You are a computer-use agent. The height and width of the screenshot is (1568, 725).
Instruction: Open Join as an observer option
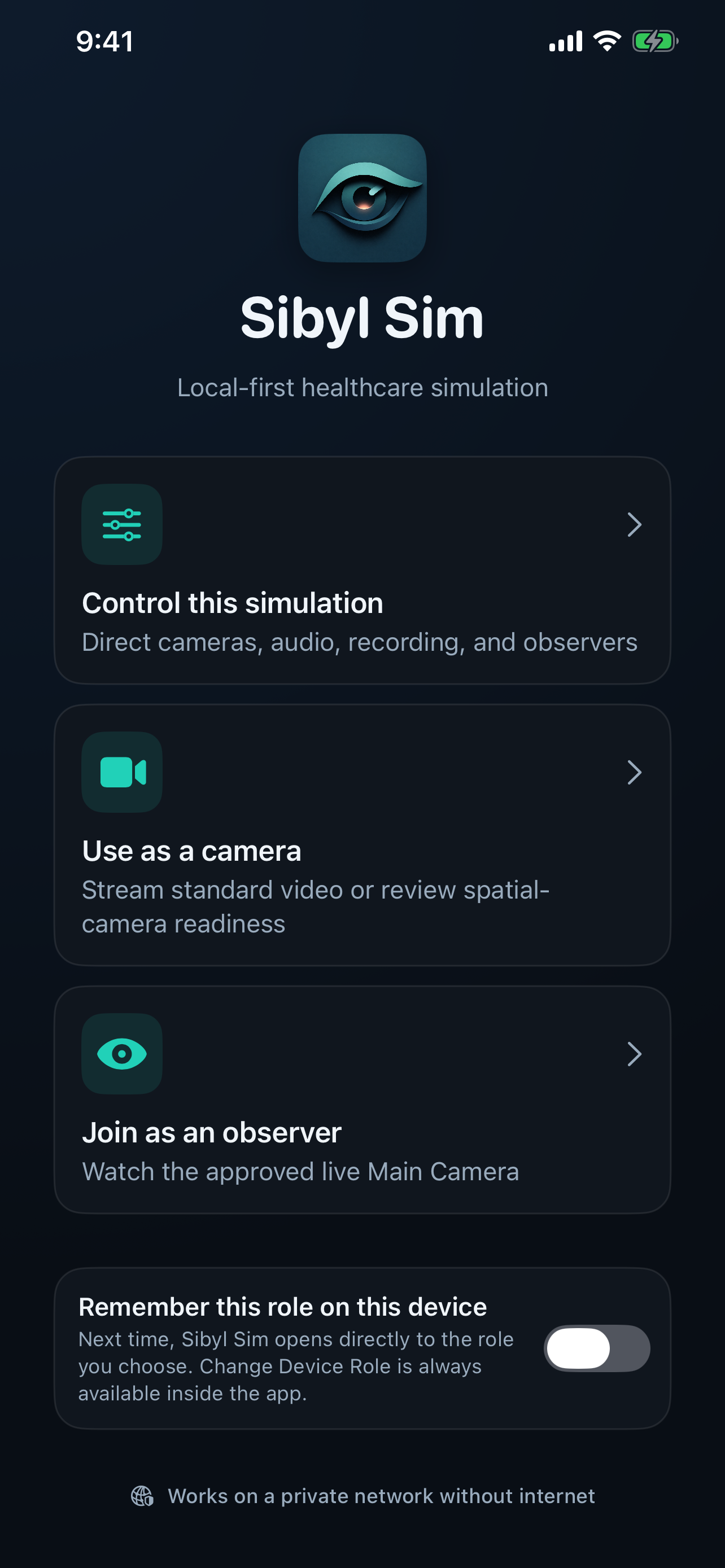362,1100
